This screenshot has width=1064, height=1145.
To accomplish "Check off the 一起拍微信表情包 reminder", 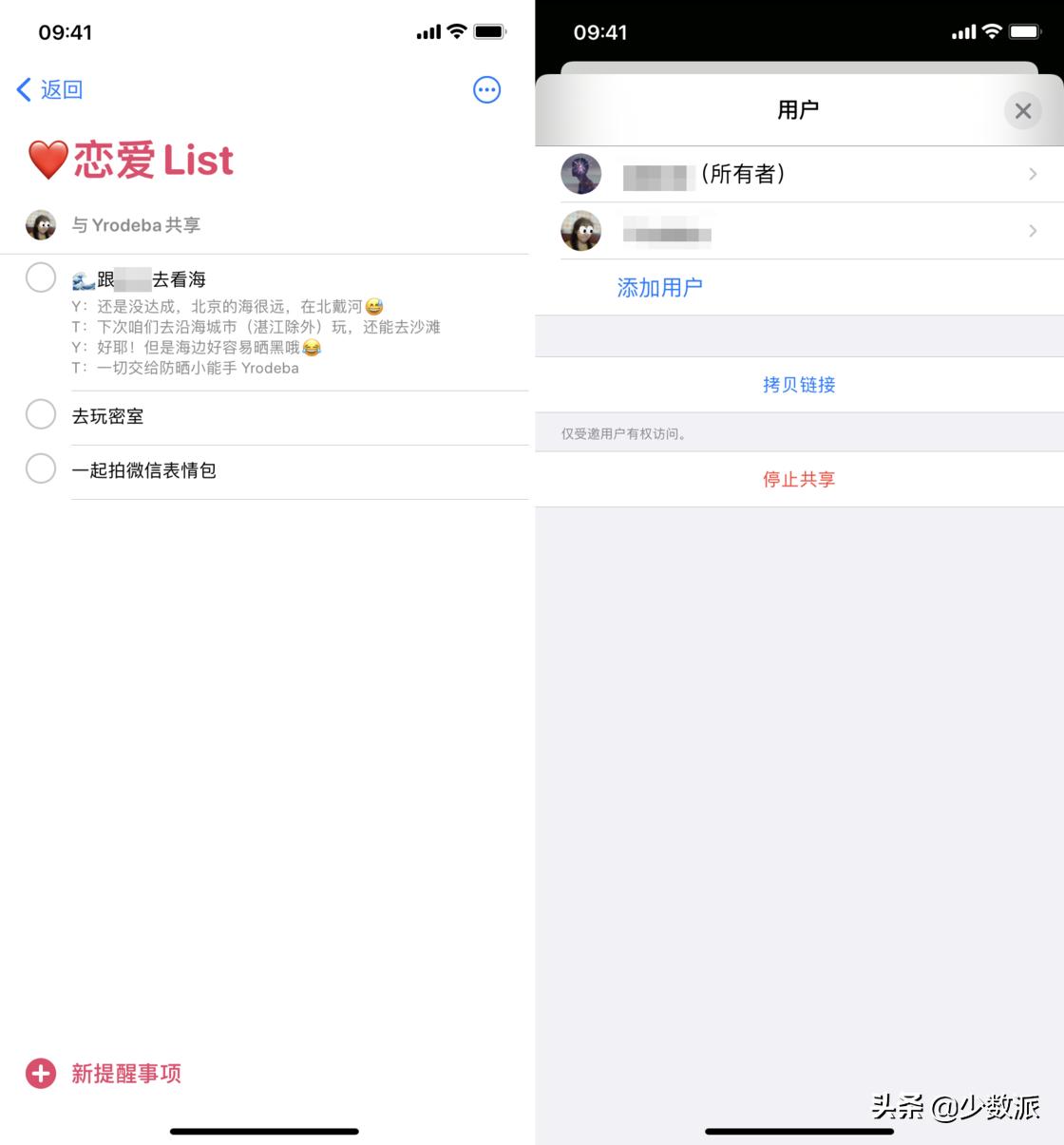I will pos(41,468).
